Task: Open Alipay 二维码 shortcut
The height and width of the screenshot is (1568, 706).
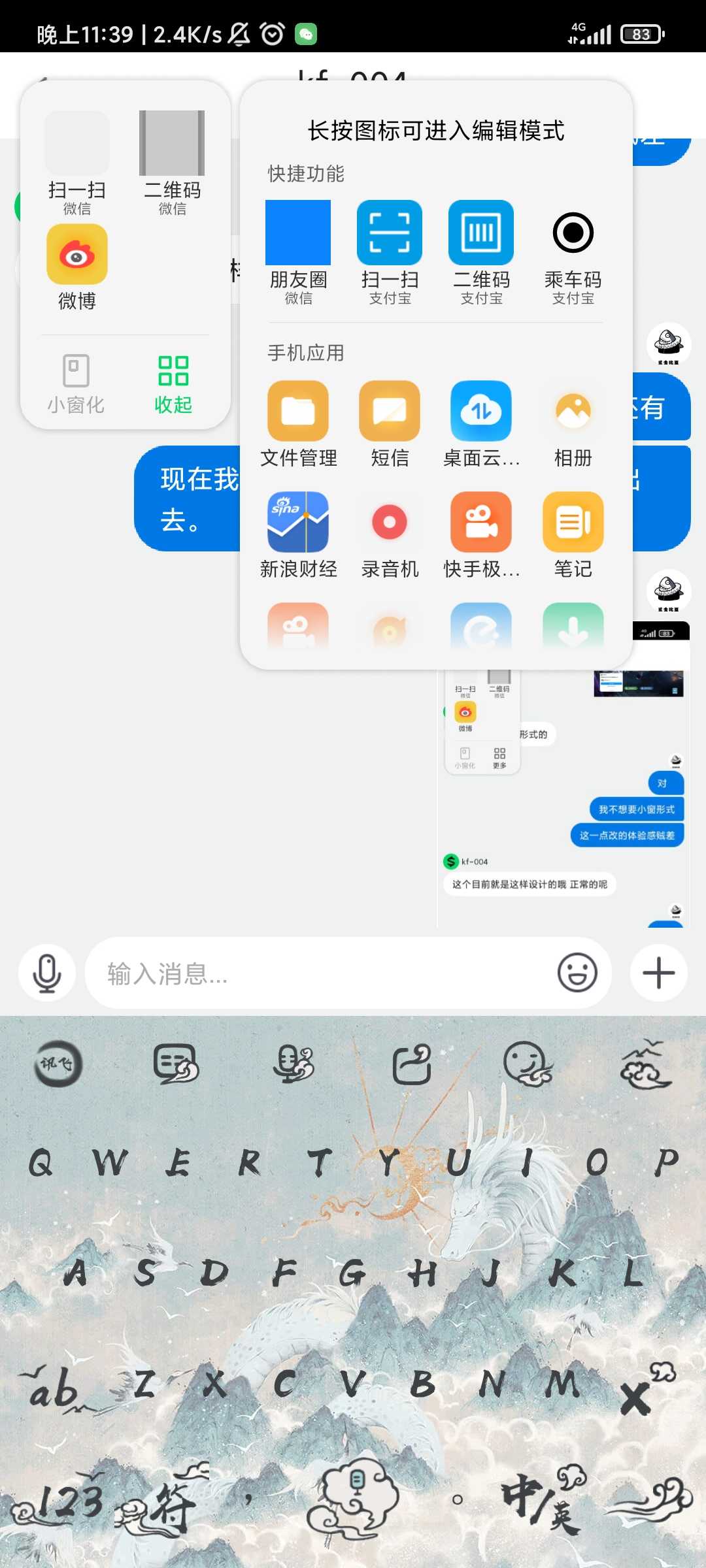Action: click(x=481, y=253)
